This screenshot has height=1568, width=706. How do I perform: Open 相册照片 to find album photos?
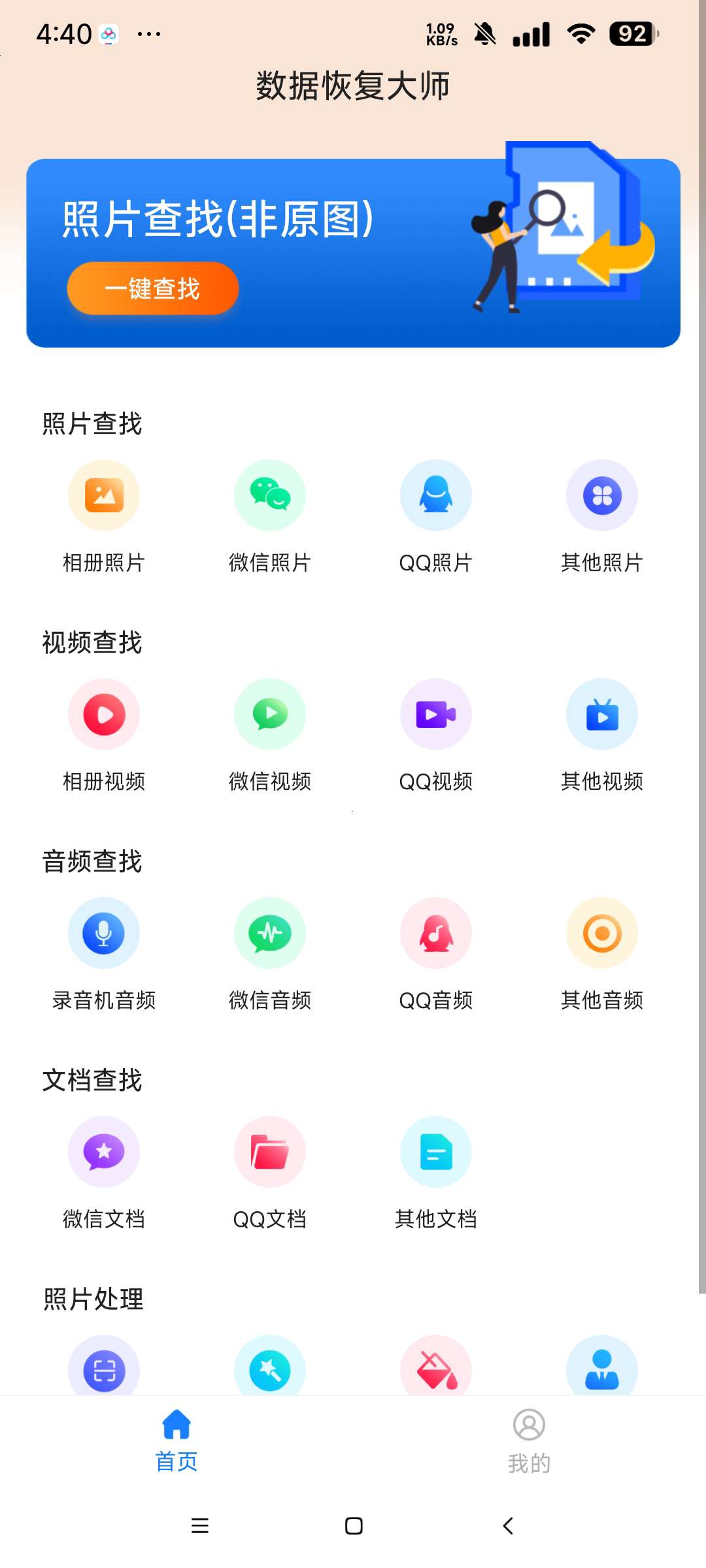coord(104,495)
